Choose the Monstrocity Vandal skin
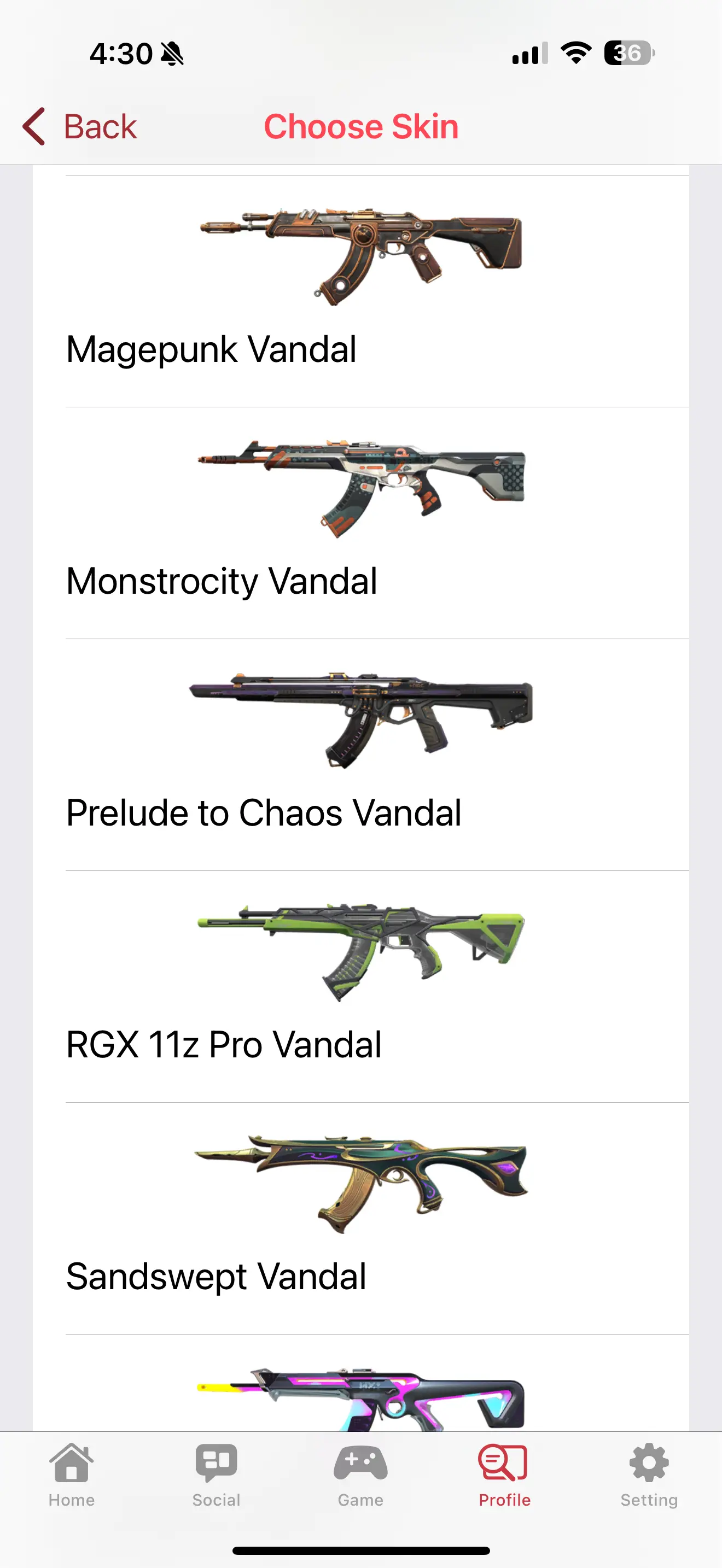Screen dimensions: 722x1568 pyautogui.click(x=360, y=522)
